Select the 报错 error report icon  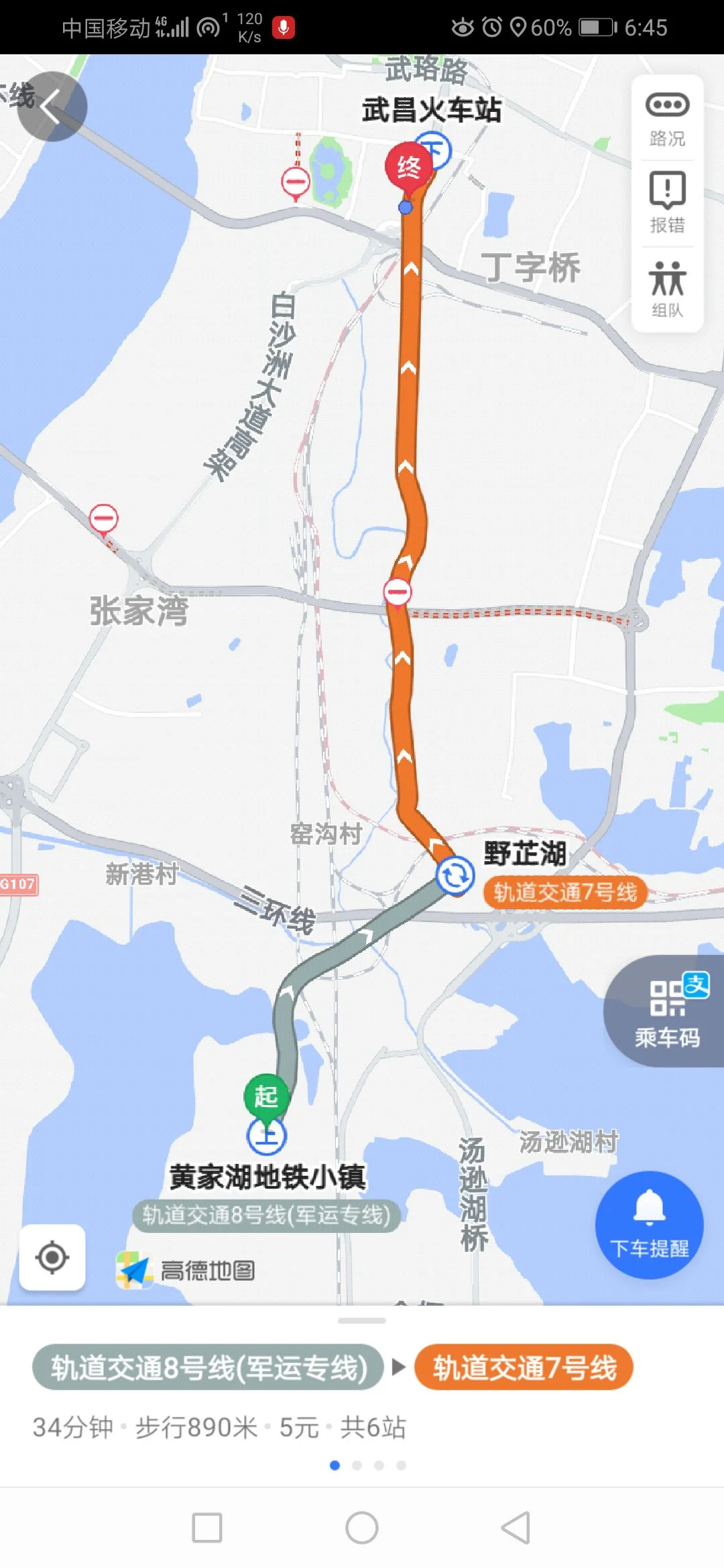[x=667, y=201]
